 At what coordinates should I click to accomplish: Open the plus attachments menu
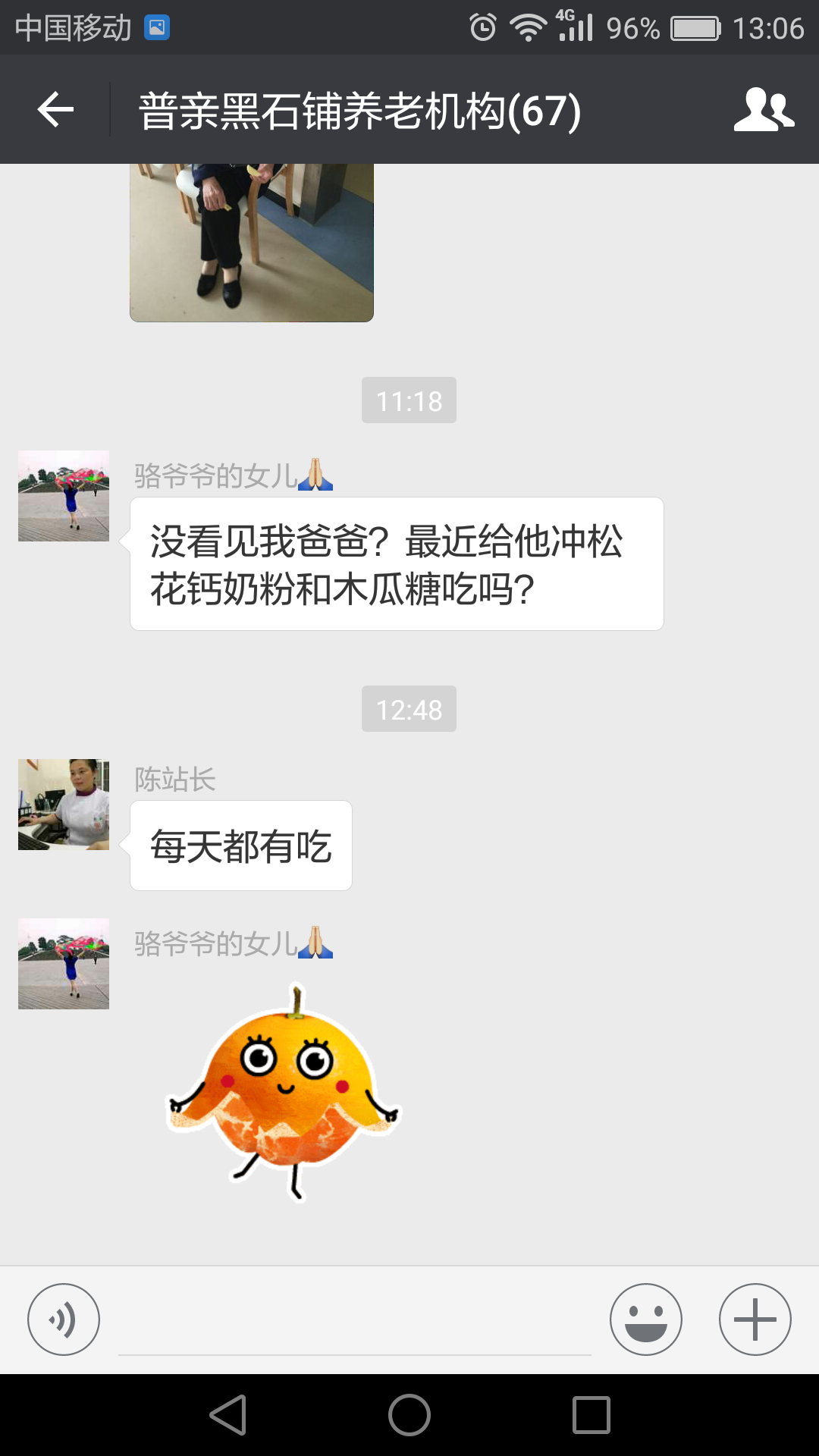(755, 1319)
